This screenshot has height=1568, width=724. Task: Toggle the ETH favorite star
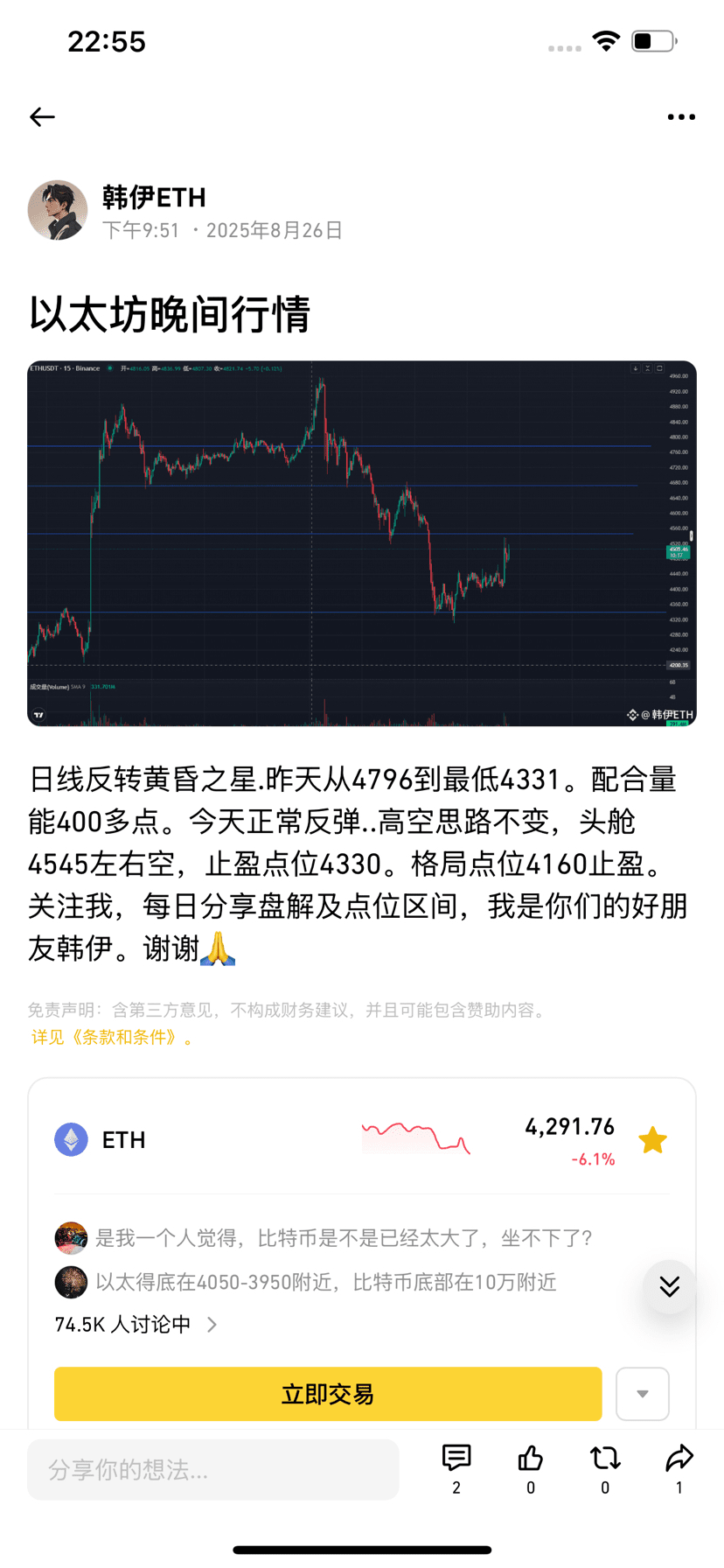click(652, 1140)
